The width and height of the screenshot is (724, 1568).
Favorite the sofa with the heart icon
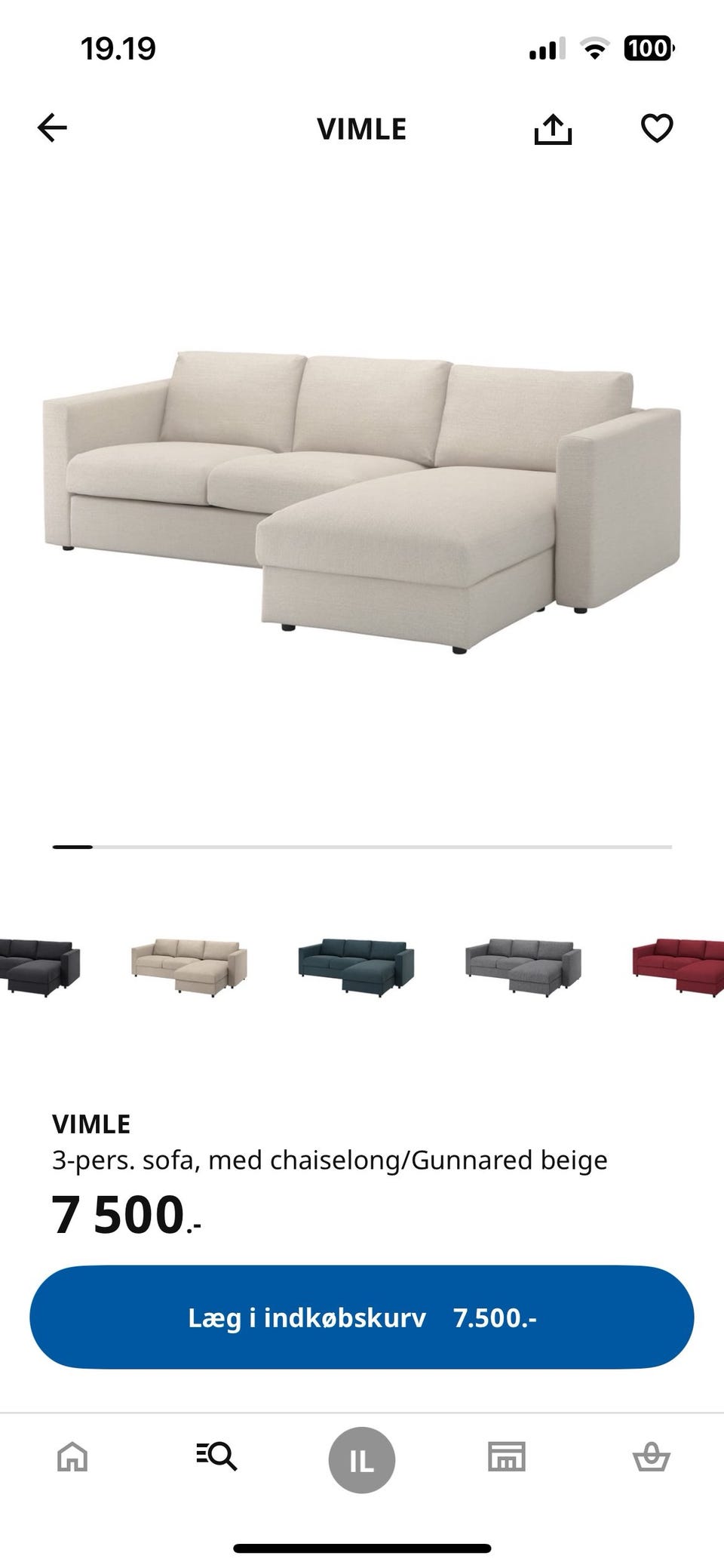[658, 128]
